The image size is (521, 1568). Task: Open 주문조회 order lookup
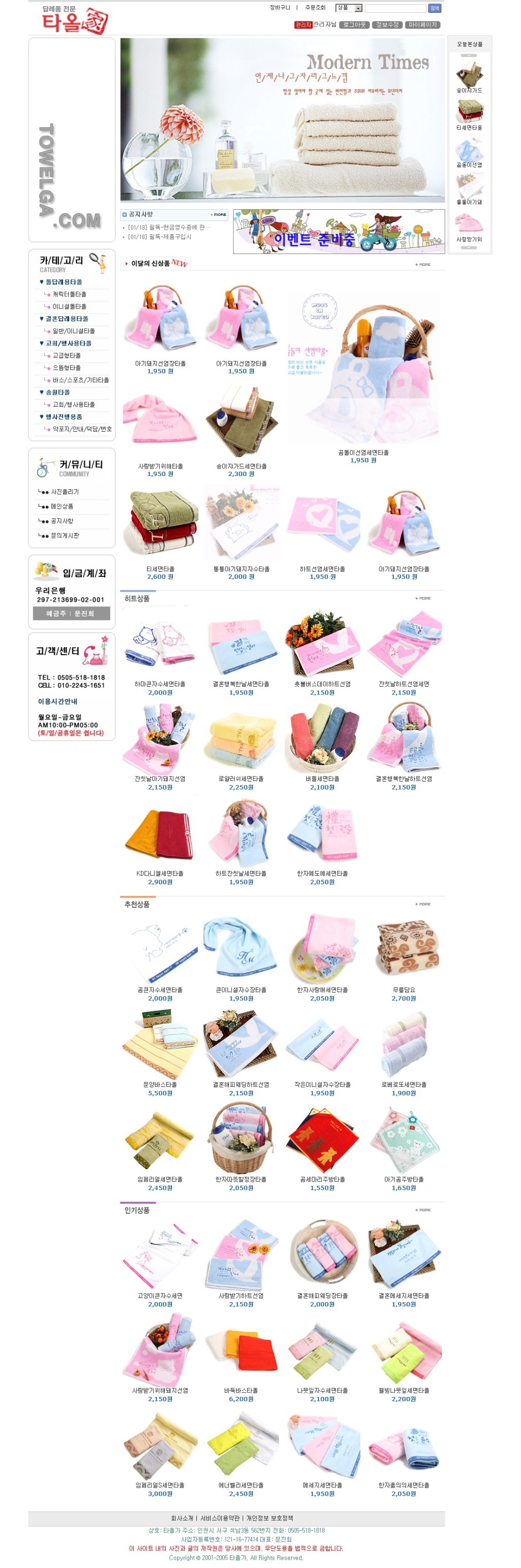[x=315, y=7]
